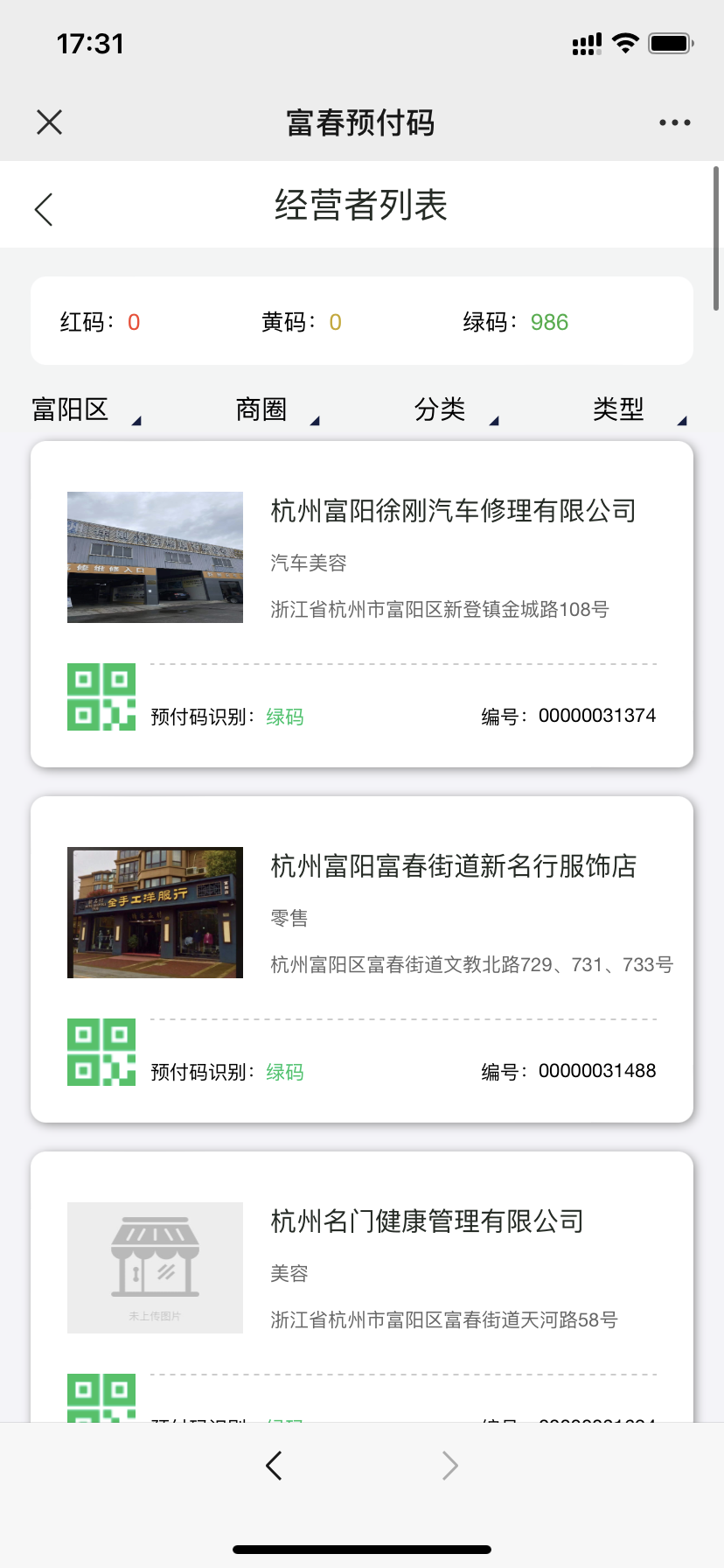Expand the 富阳区 district dropdown
This screenshot has height=1568, width=724.
(x=87, y=409)
